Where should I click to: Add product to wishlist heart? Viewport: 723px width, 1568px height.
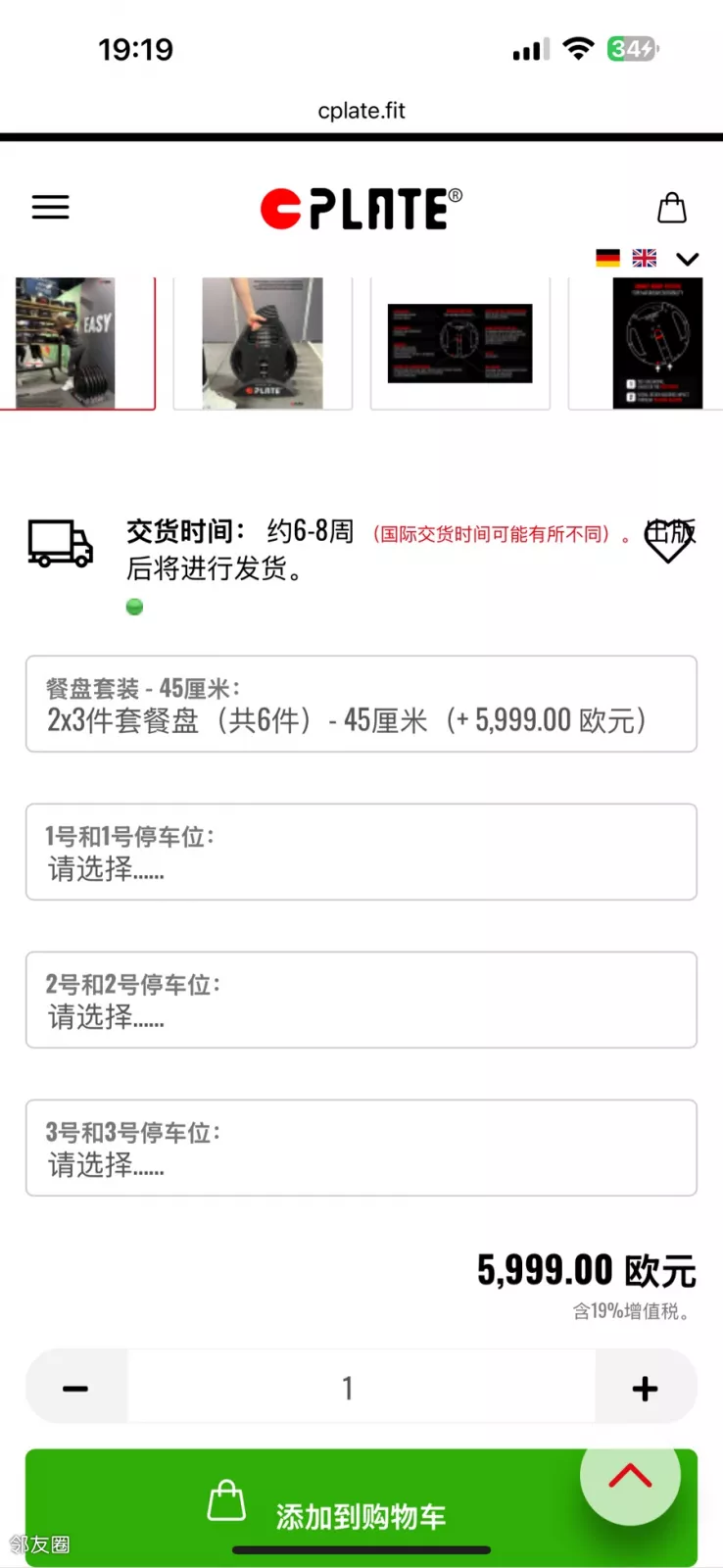click(668, 540)
